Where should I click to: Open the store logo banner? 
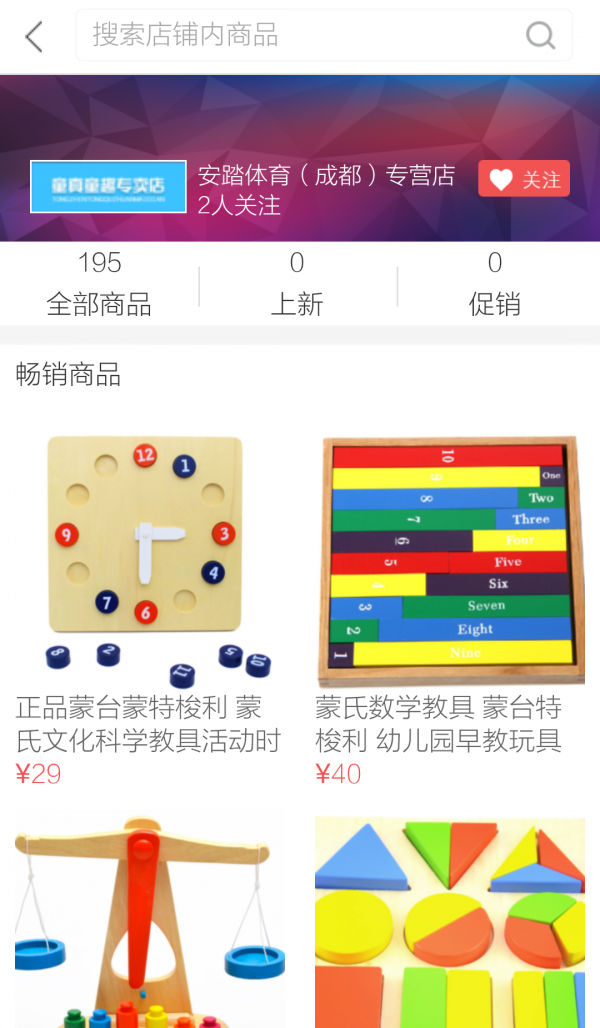(108, 187)
